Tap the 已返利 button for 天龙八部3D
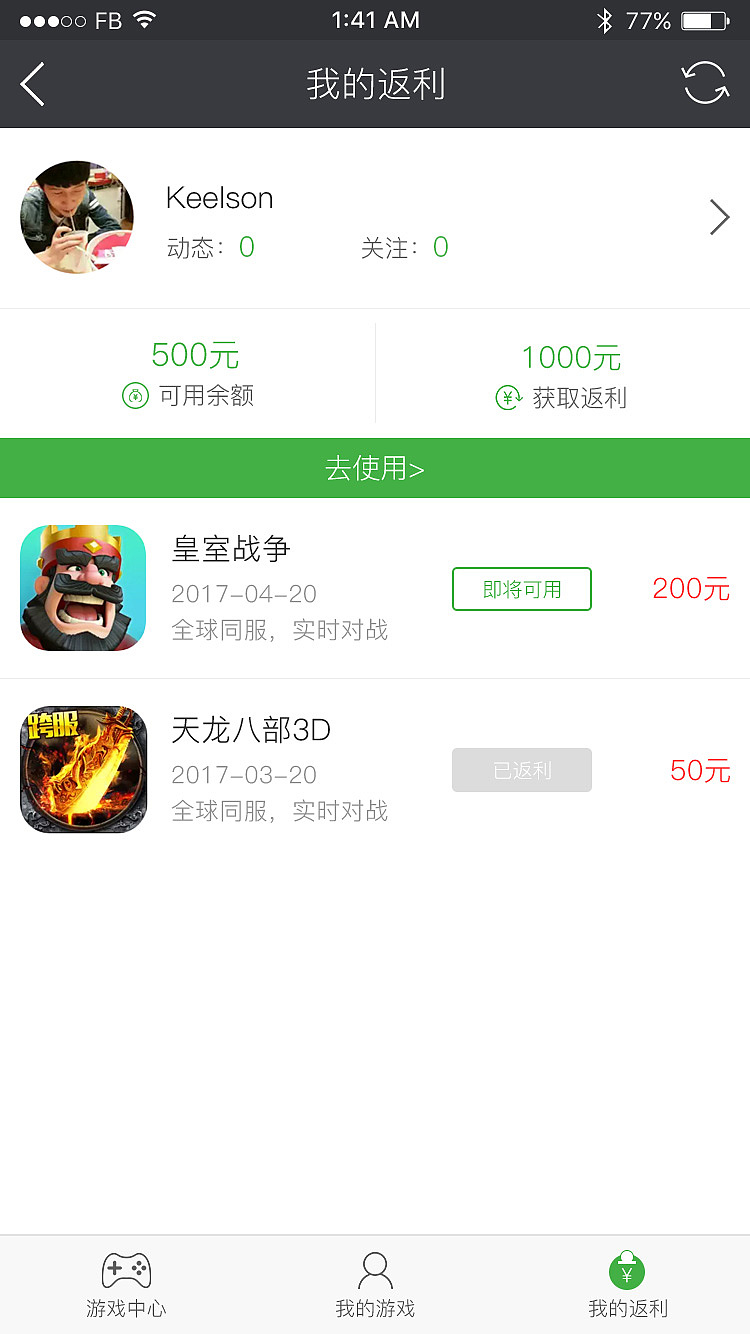This screenshot has width=750, height=1334. pos(521,770)
